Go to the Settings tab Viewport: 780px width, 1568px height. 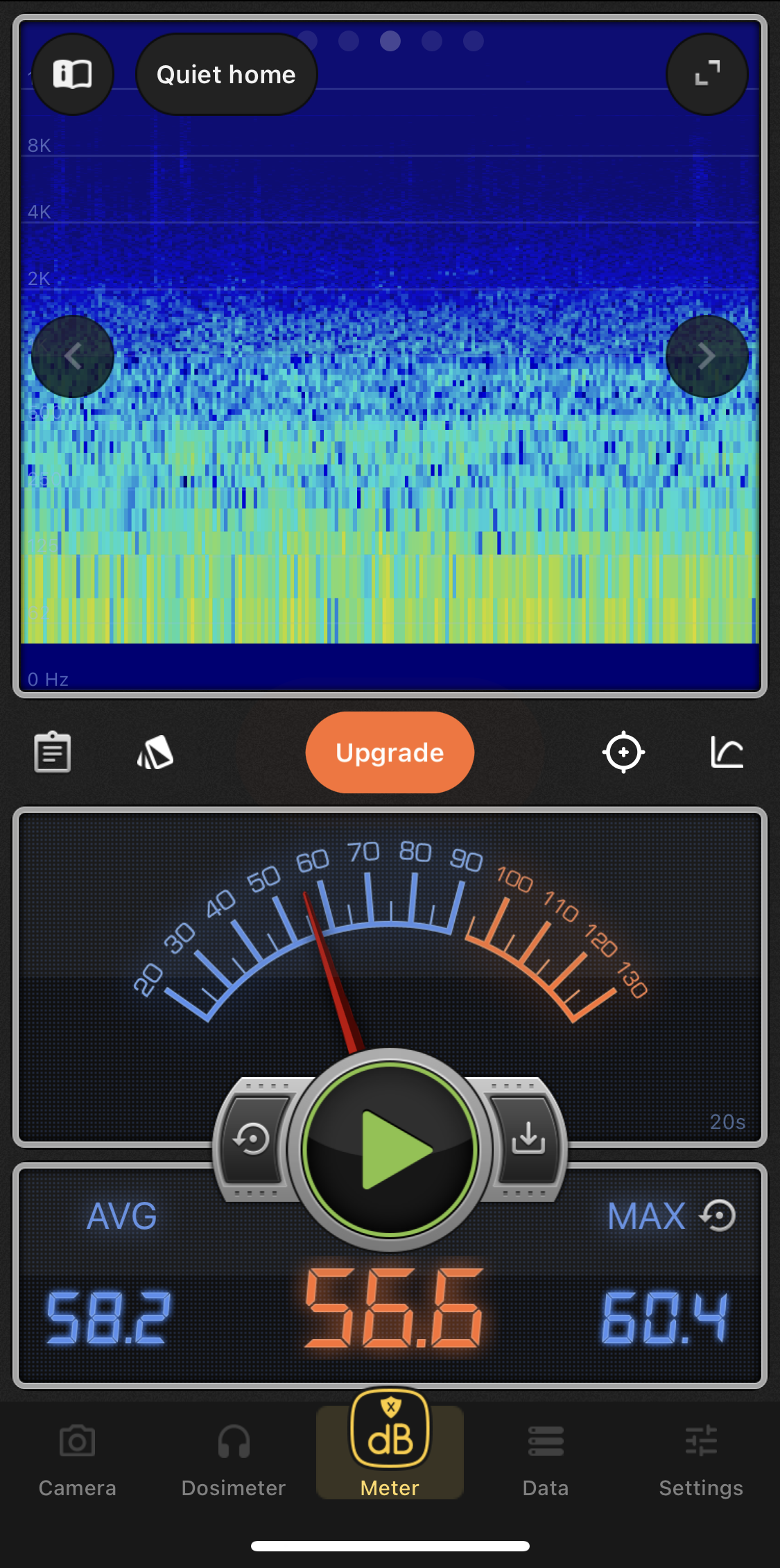tap(701, 1458)
